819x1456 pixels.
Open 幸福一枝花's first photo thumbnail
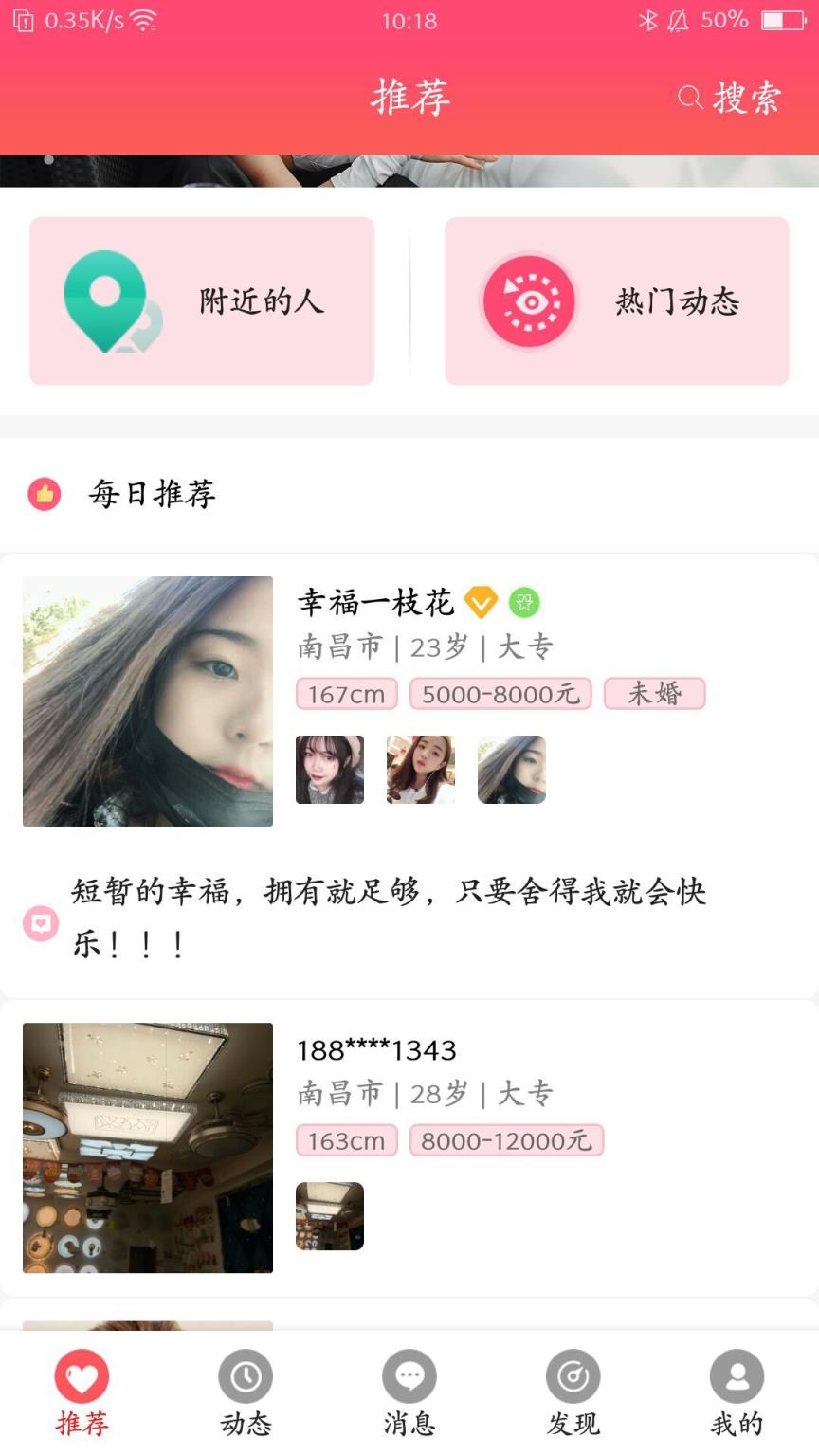pyautogui.click(x=329, y=769)
